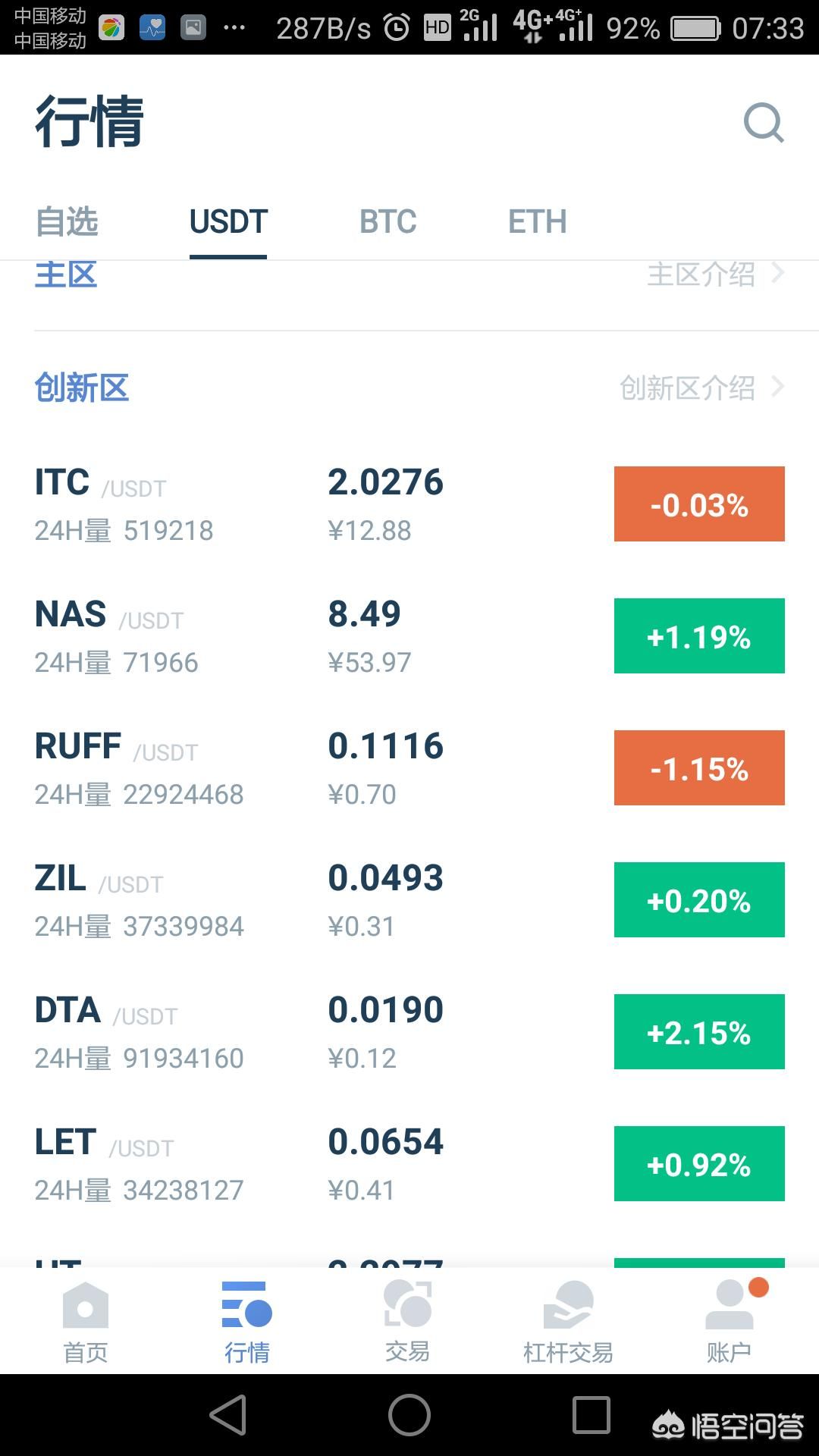
Task: Switch to the BTC market tab
Action: tap(388, 221)
